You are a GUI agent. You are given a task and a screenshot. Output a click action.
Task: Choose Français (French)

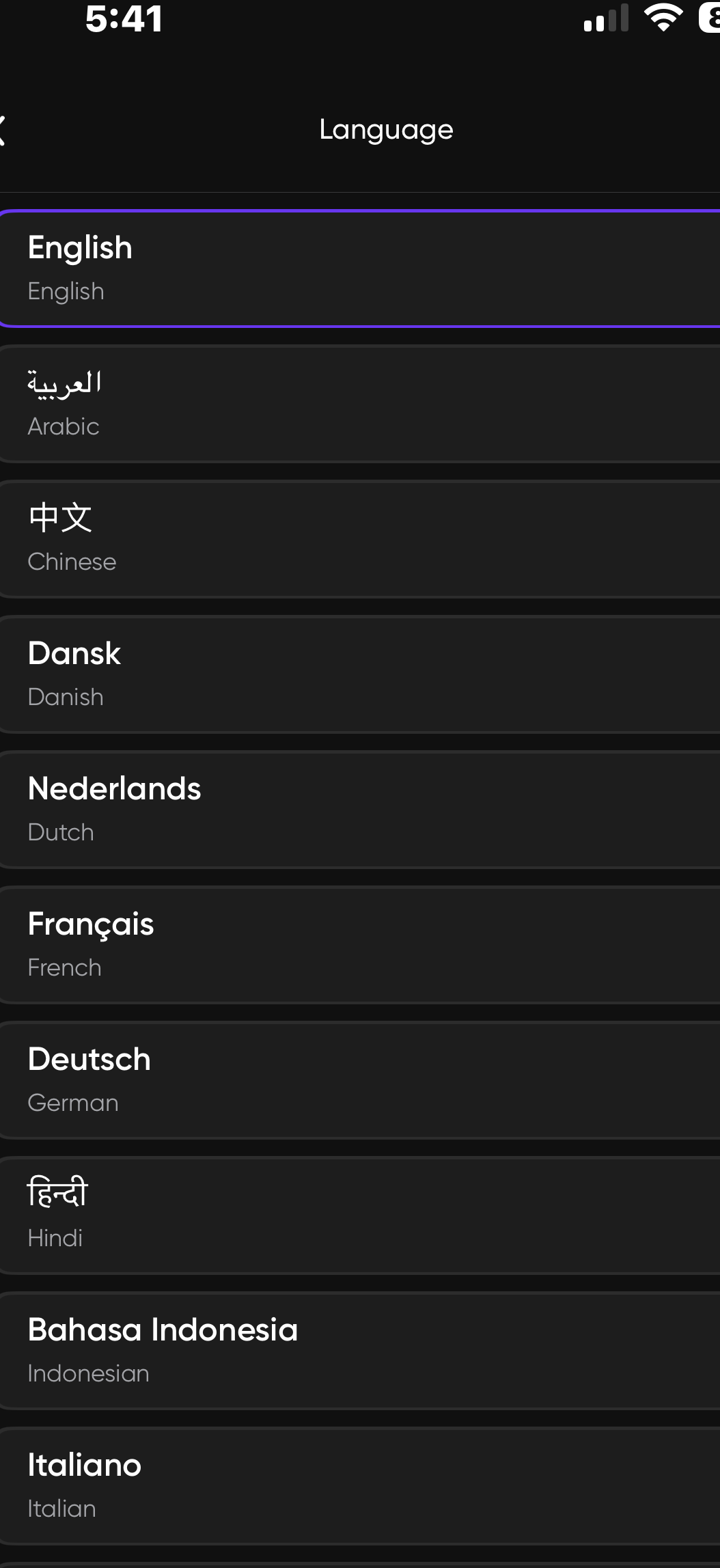360,945
